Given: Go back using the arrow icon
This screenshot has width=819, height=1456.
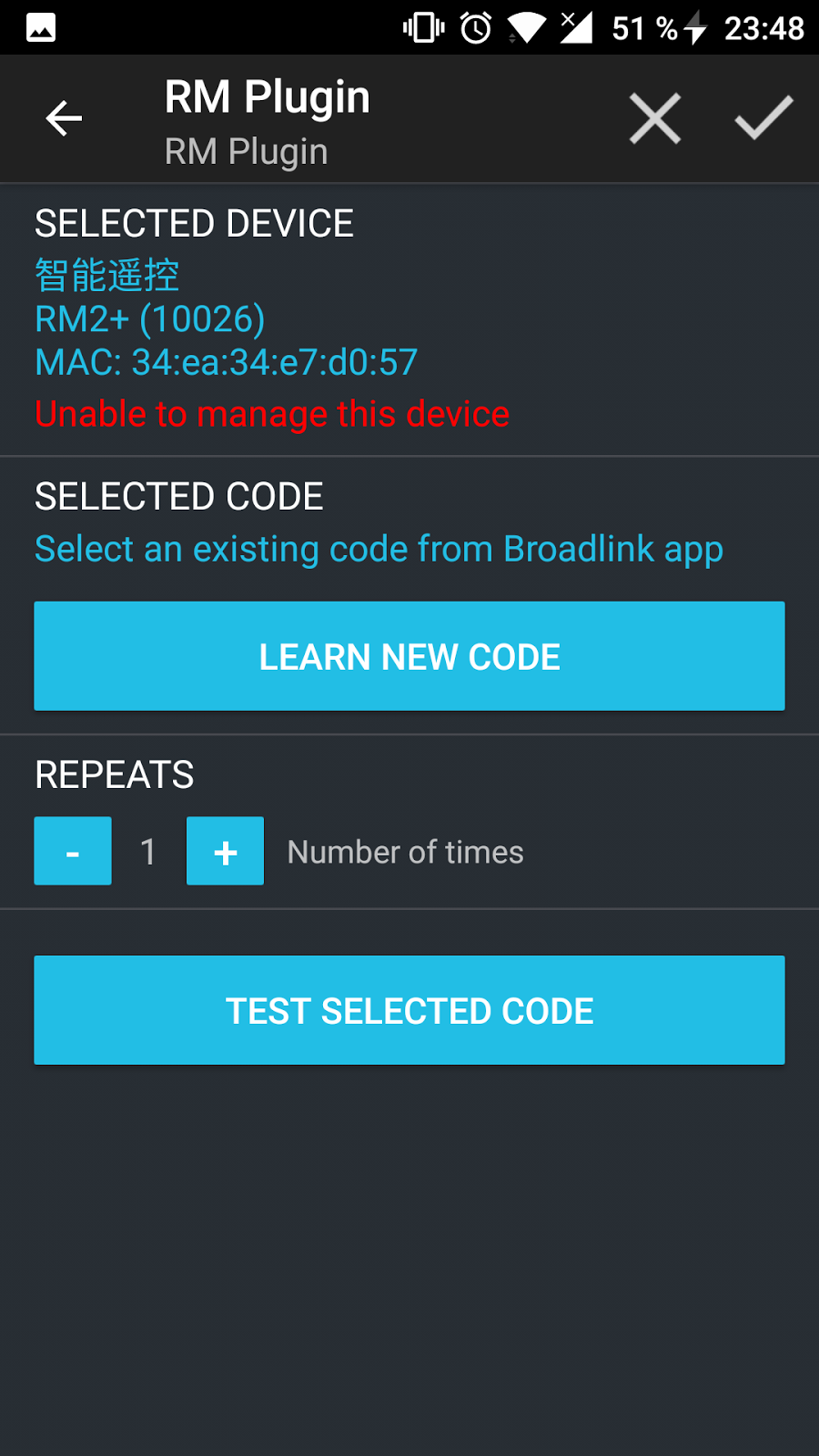Looking at the screenshot, I should click(64, 118).
